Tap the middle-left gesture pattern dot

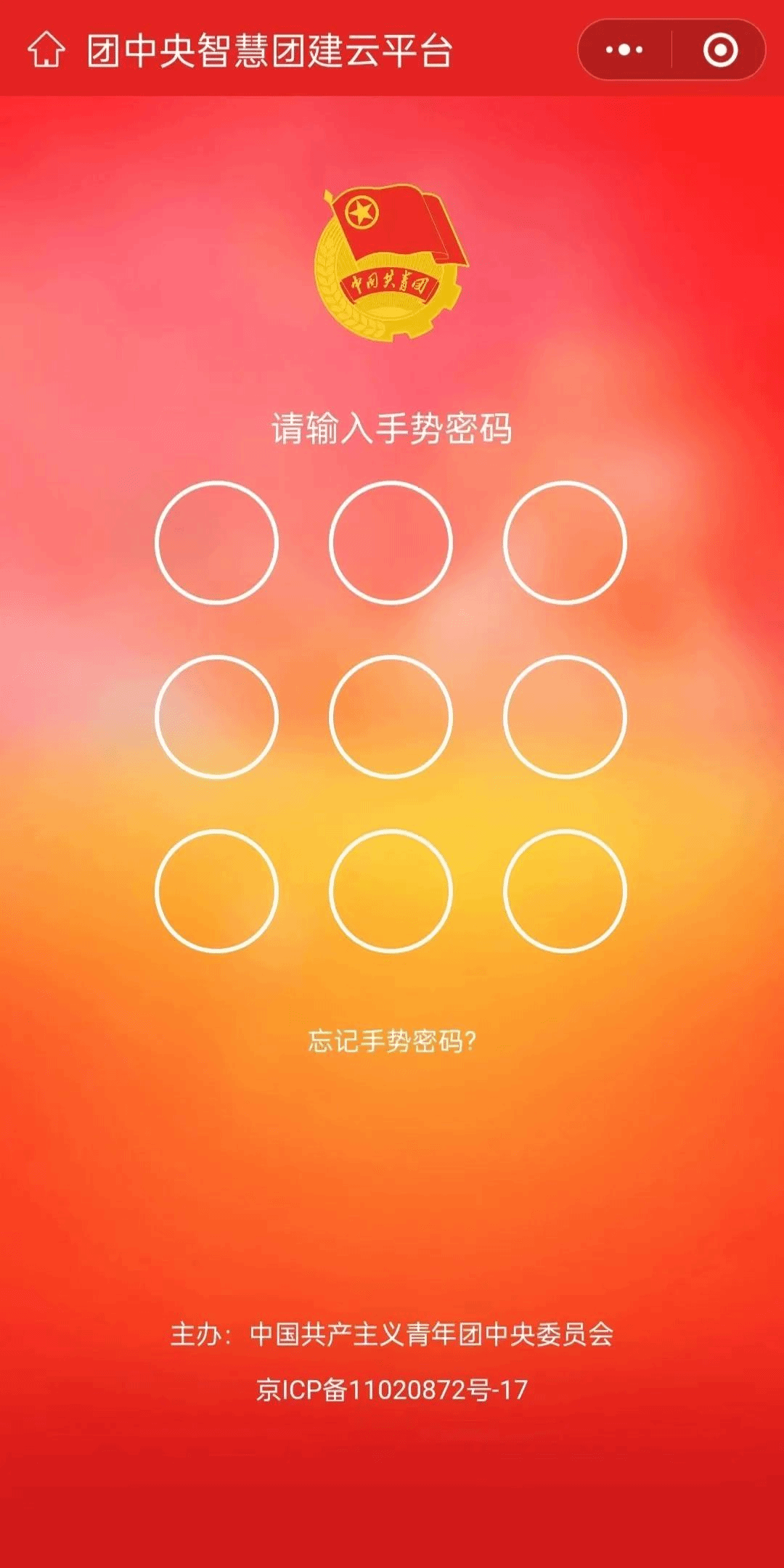216,716
